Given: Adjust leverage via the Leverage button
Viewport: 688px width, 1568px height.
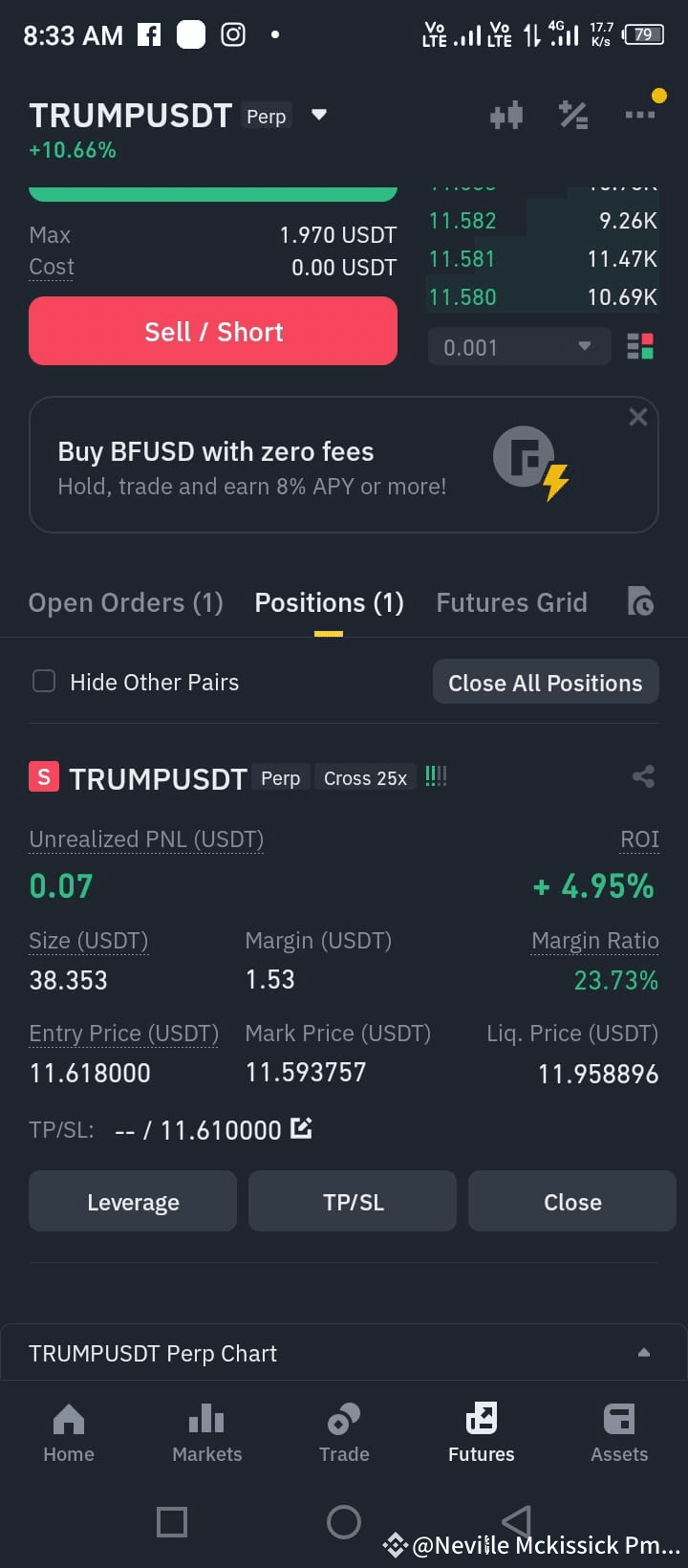Looking at the screenshot, I should pyautogui.click(x=132, y=1201).
